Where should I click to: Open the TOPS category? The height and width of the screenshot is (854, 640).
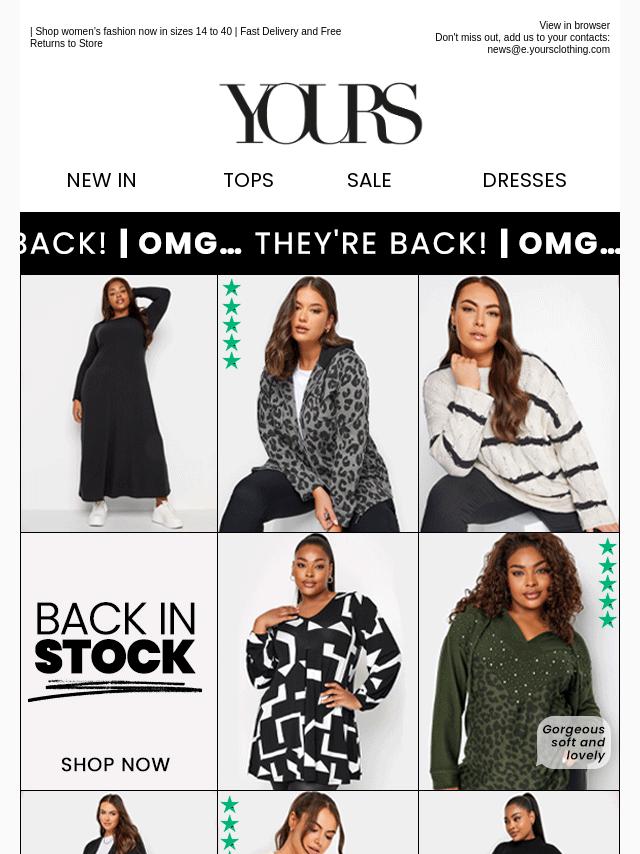248,180
